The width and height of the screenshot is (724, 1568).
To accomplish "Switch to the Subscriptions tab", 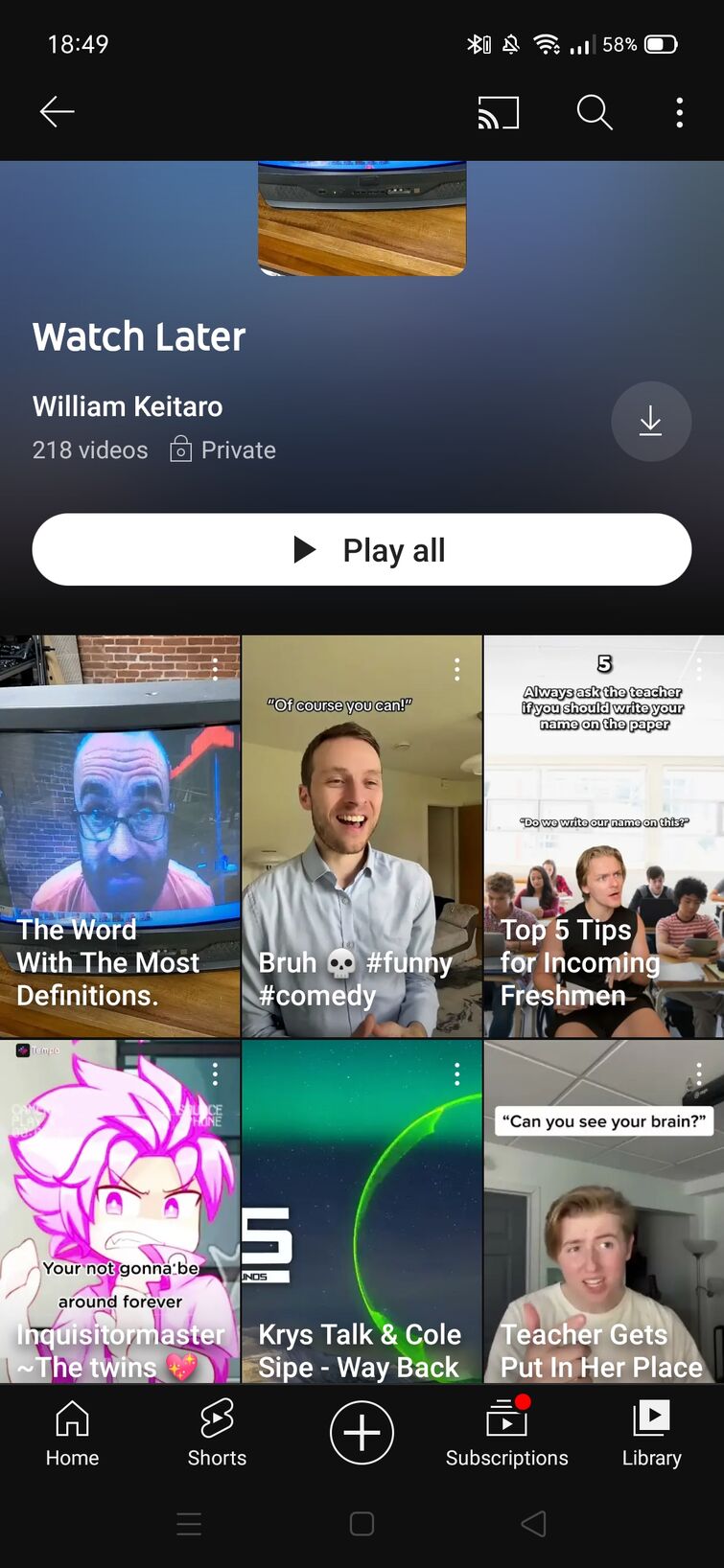I will [x=506, y=1434].
